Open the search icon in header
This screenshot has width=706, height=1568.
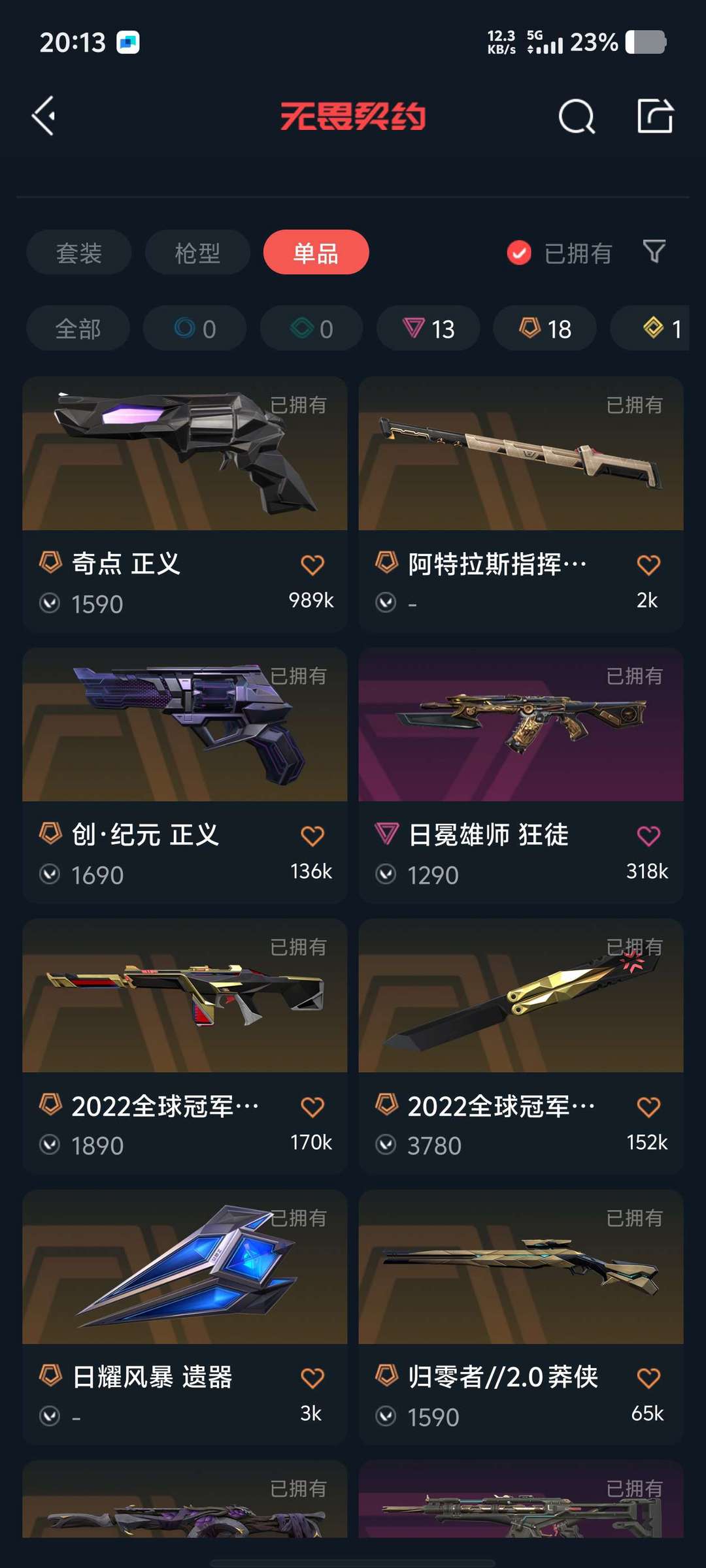point(577,117)
